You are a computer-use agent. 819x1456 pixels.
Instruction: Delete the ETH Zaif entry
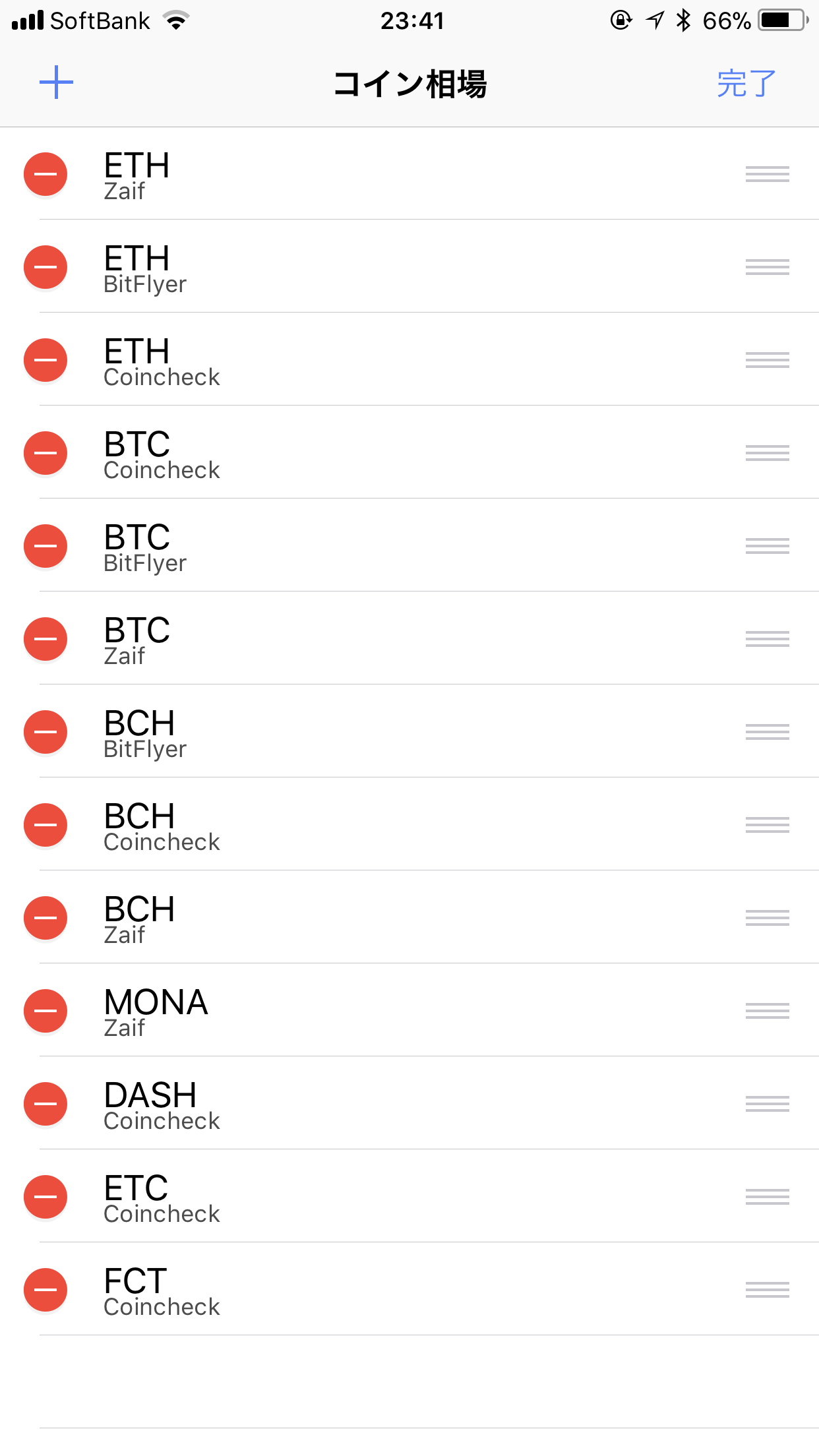click(45, 174)
